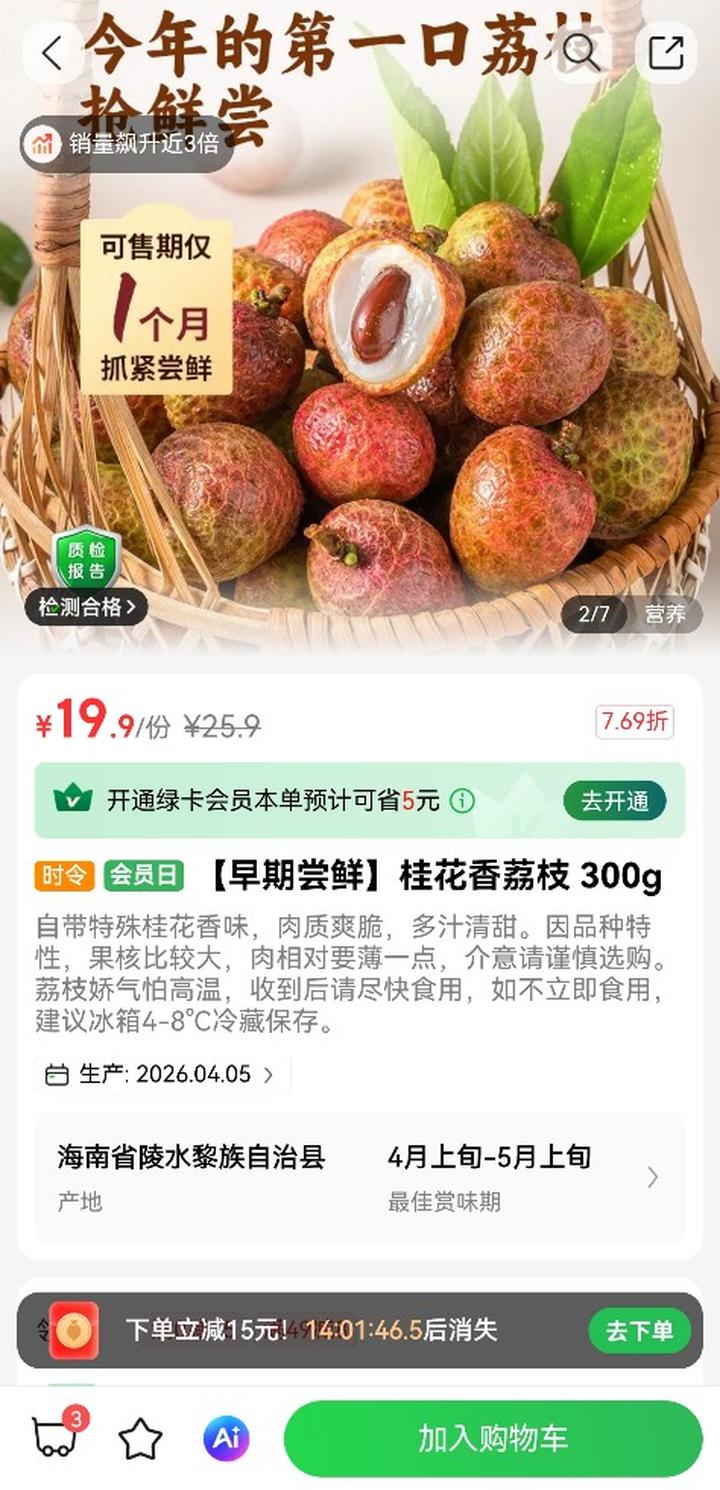The image size is (720, 1490).
Task: Show info about the member savings
Action: (x=462, y=801)
